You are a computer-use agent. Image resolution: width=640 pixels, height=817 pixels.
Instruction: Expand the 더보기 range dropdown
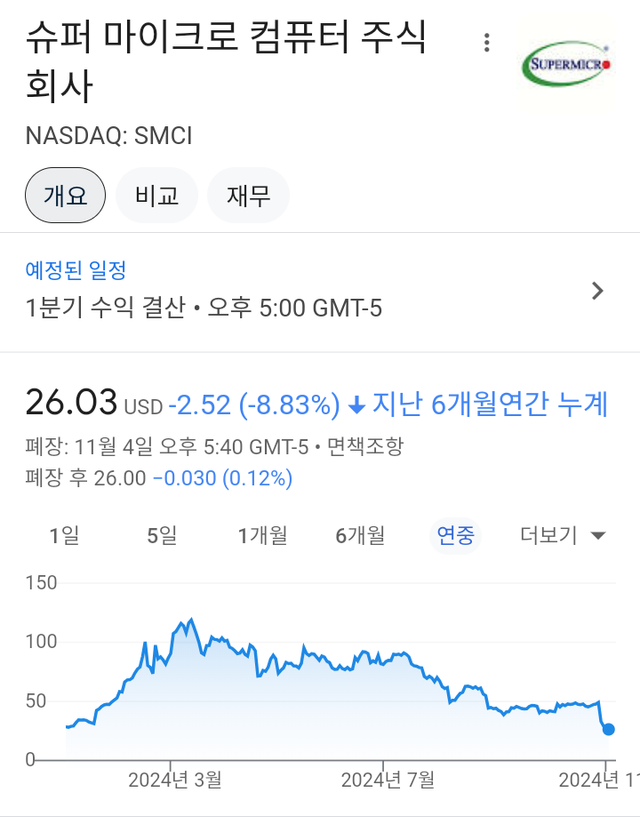563,536
